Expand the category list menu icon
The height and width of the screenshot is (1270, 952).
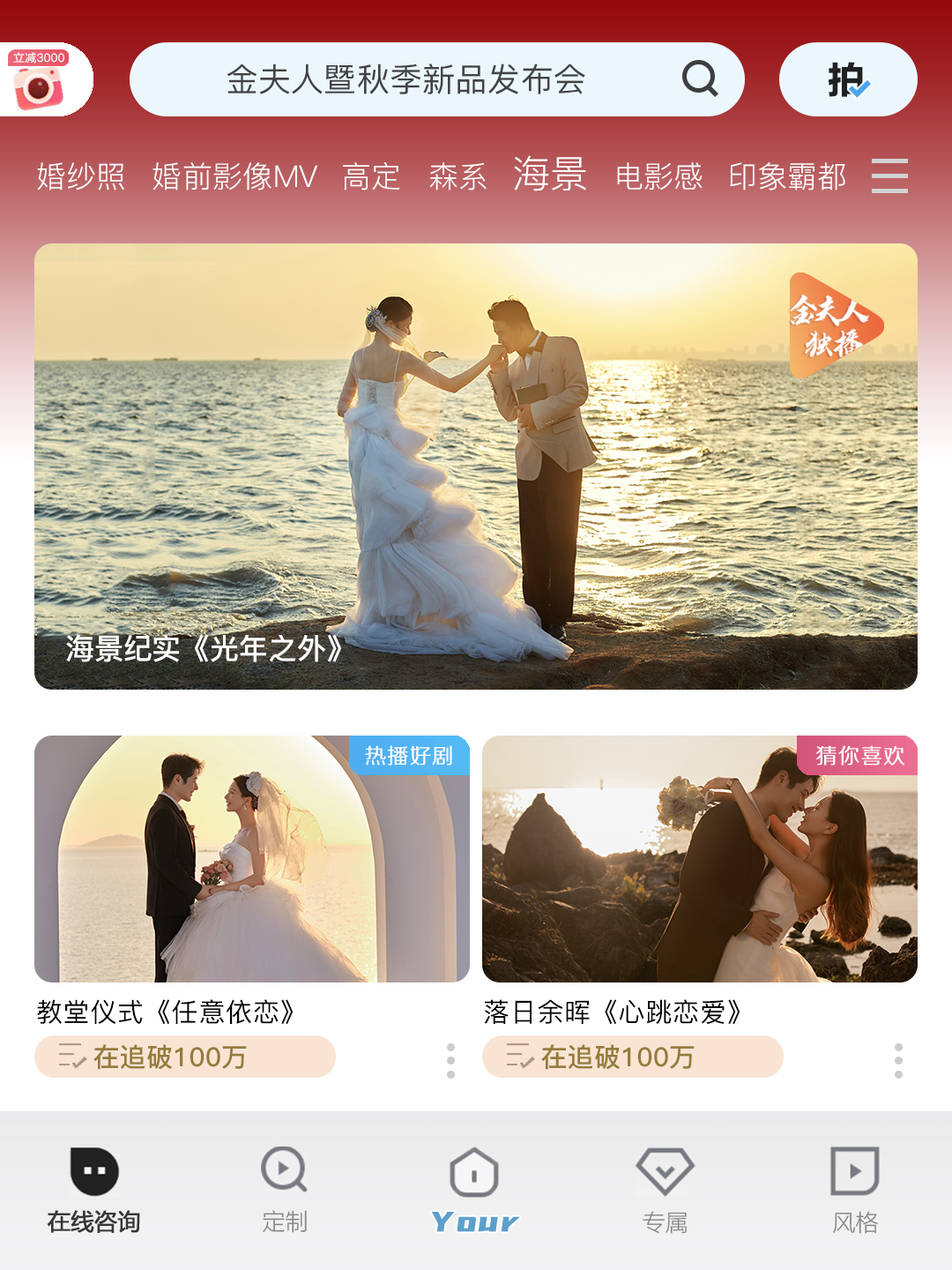pos(889,176)
